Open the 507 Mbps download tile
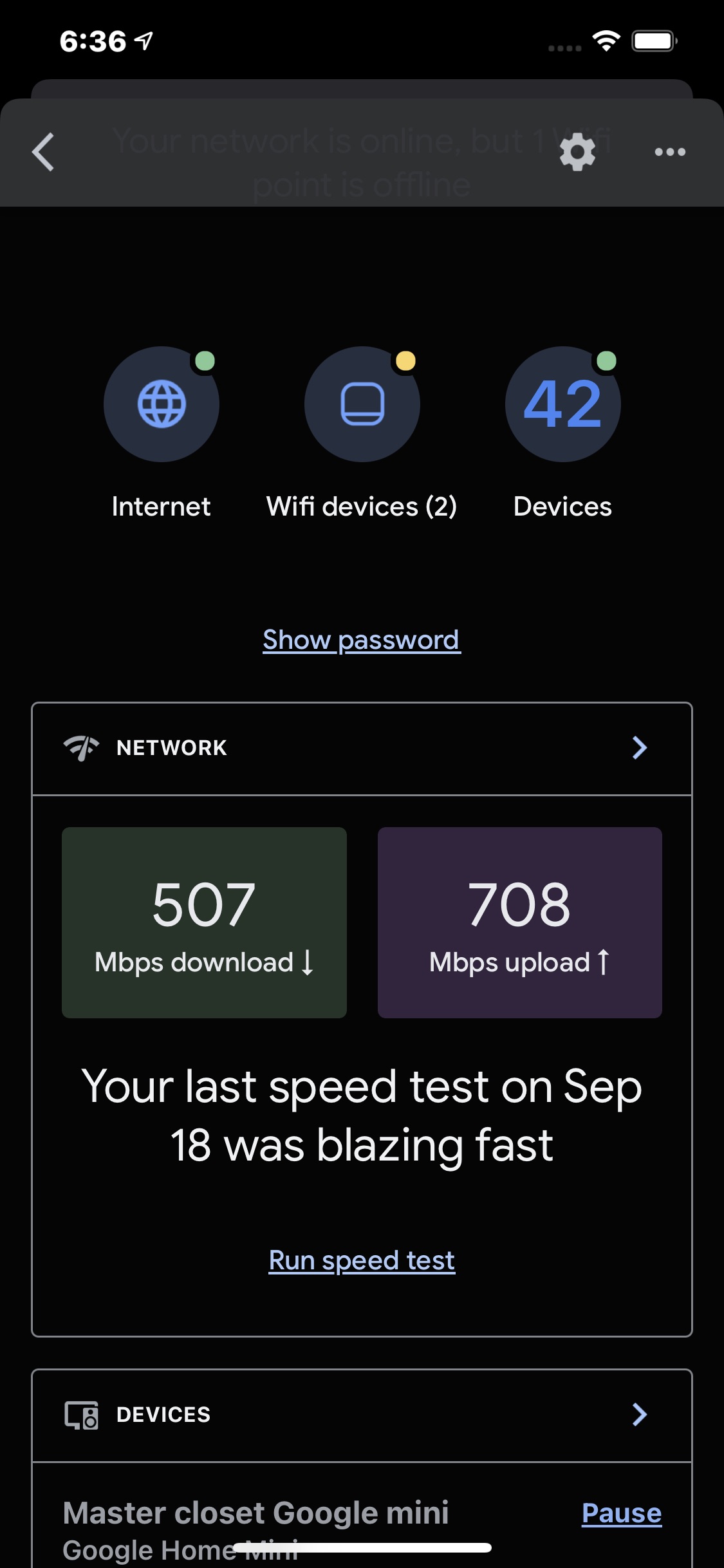724x1568 pixels. (x=204, y=922)
